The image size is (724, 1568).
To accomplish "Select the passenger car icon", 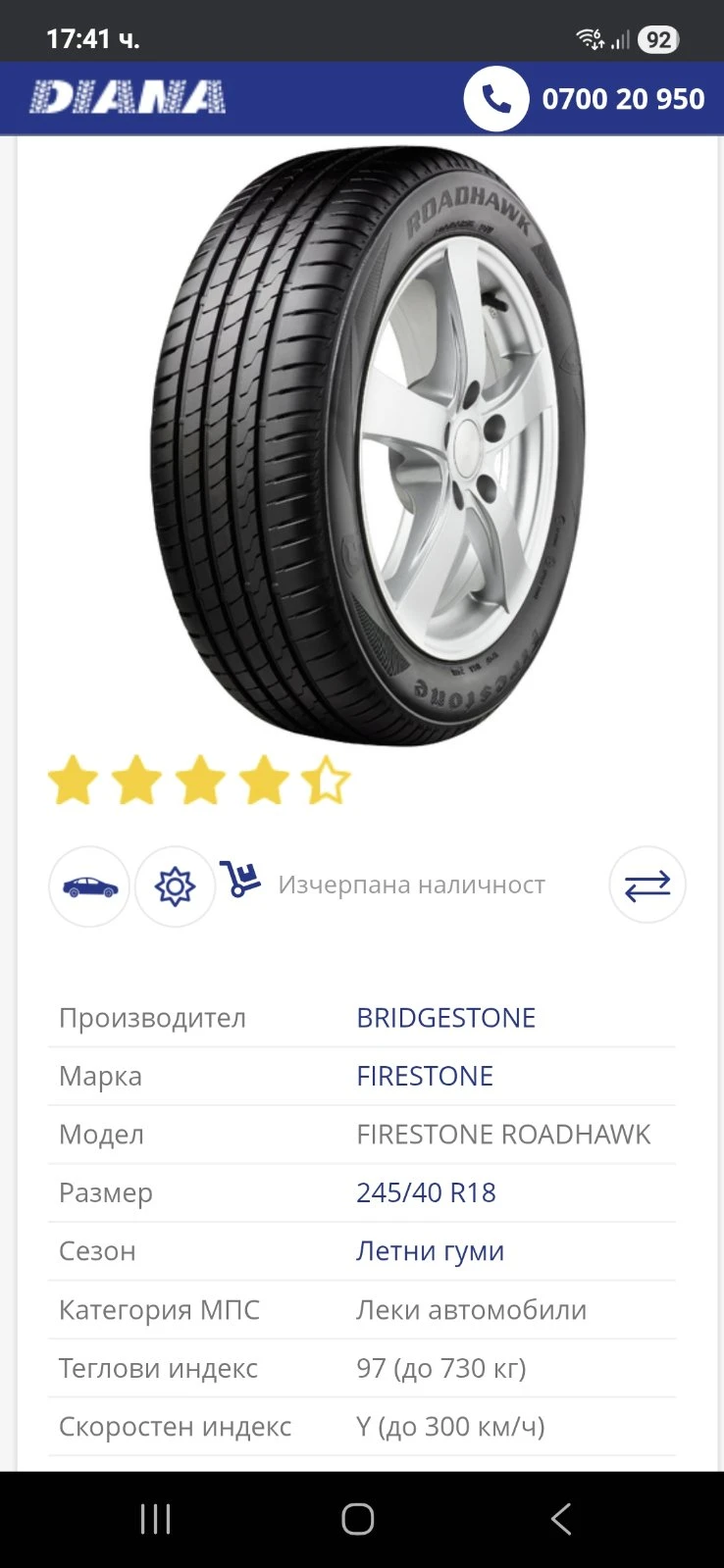I will [x=88, y=885].
